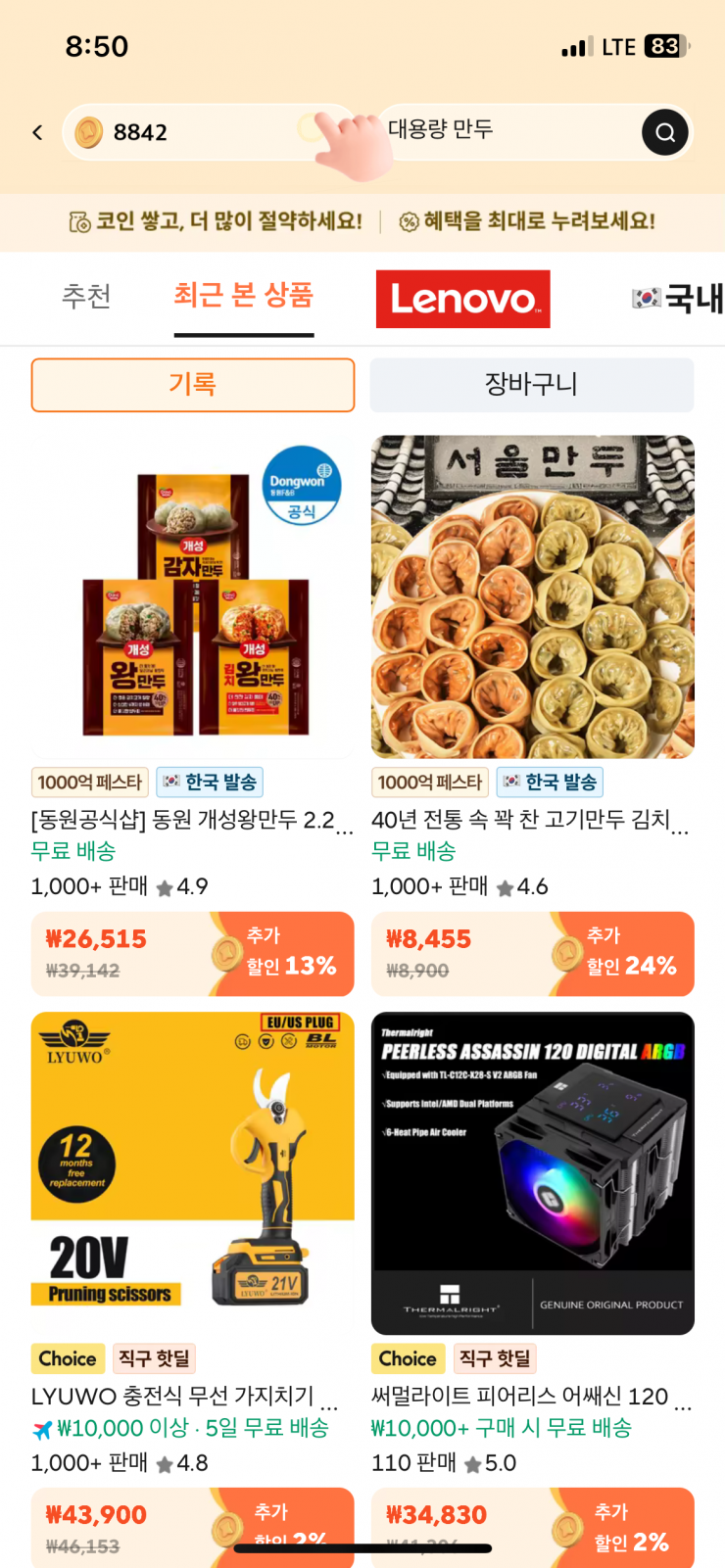Open the Lenovo brand tab

(x=462, y=299)
